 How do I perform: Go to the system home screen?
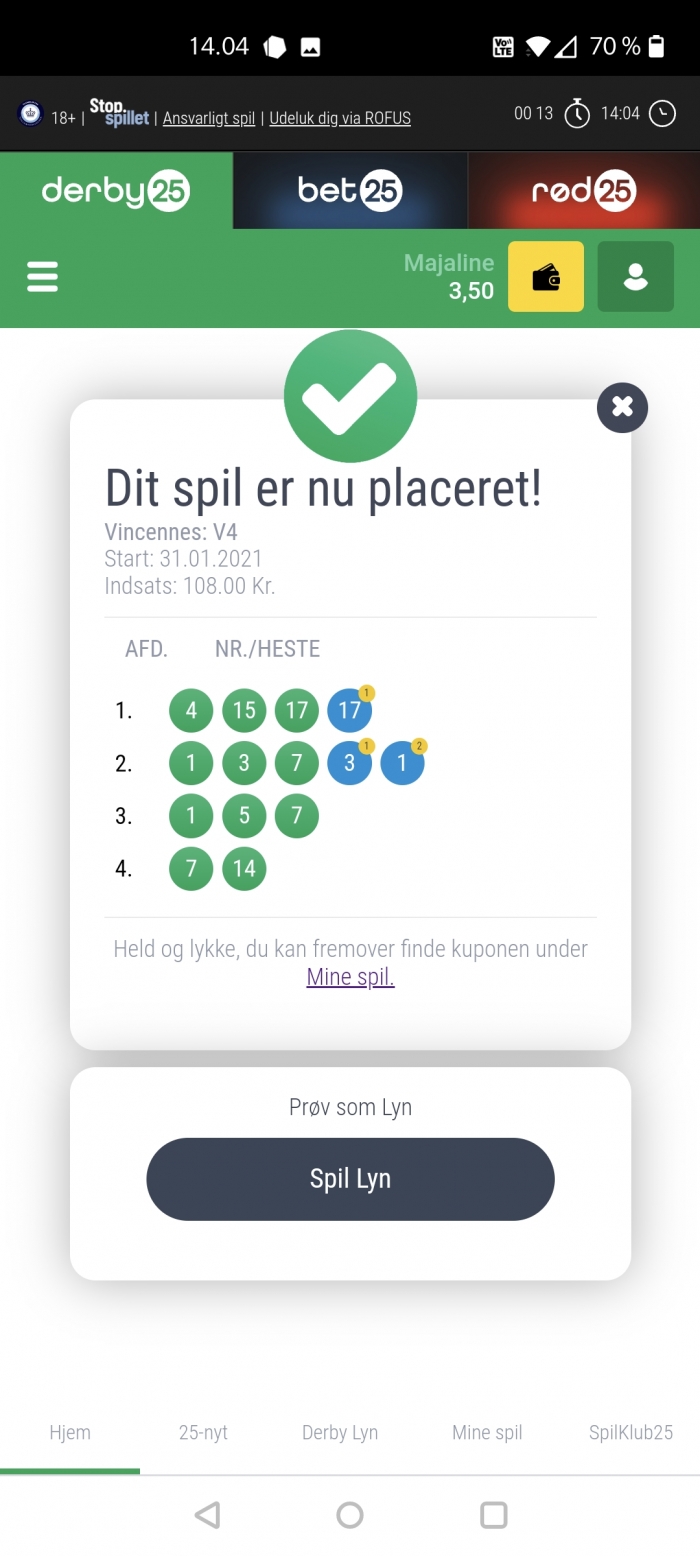tap(350, 1515)
